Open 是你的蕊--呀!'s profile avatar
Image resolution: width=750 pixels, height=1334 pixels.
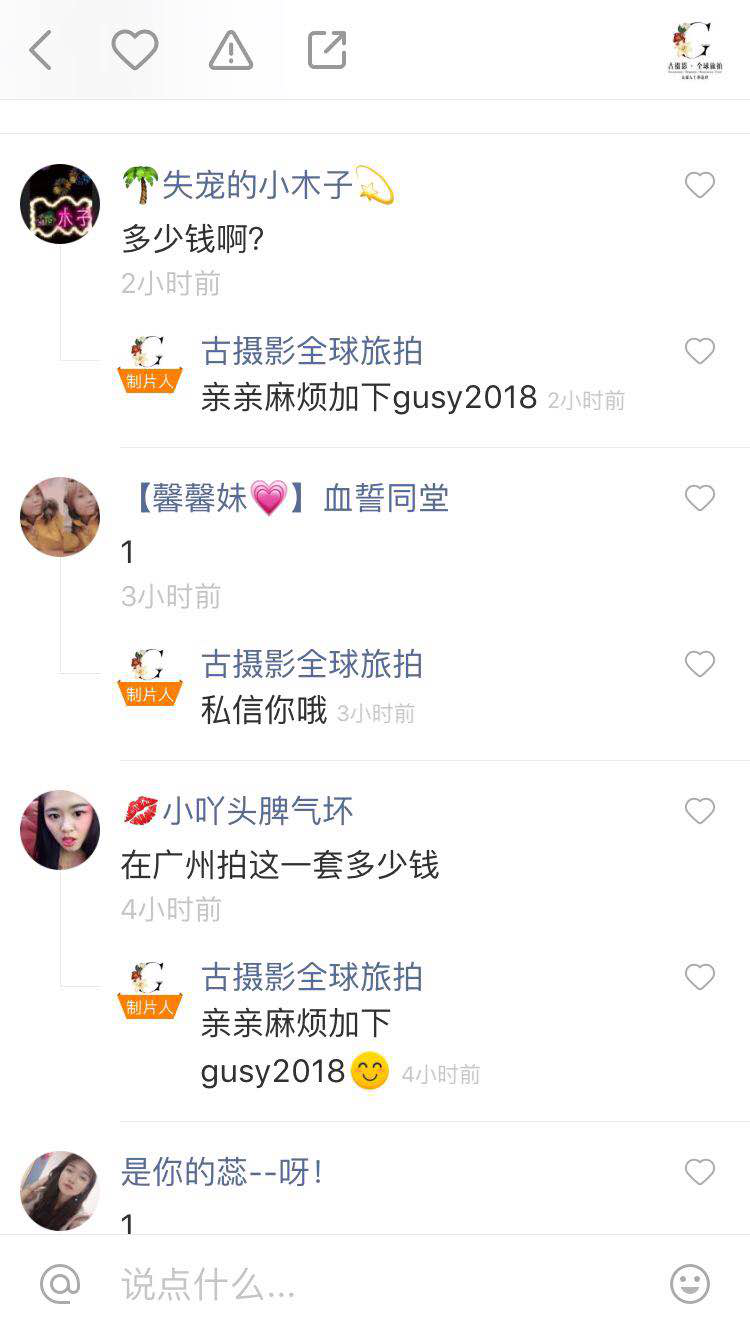click(60, 1190)
